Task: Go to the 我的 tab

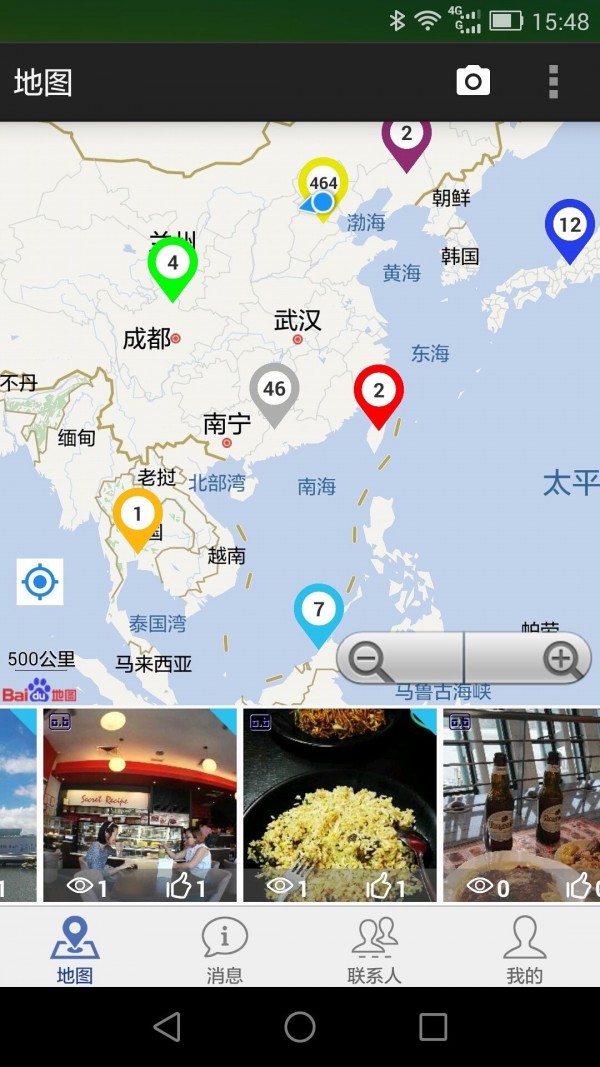Action: pyautogui.click(x=524, y=950)
